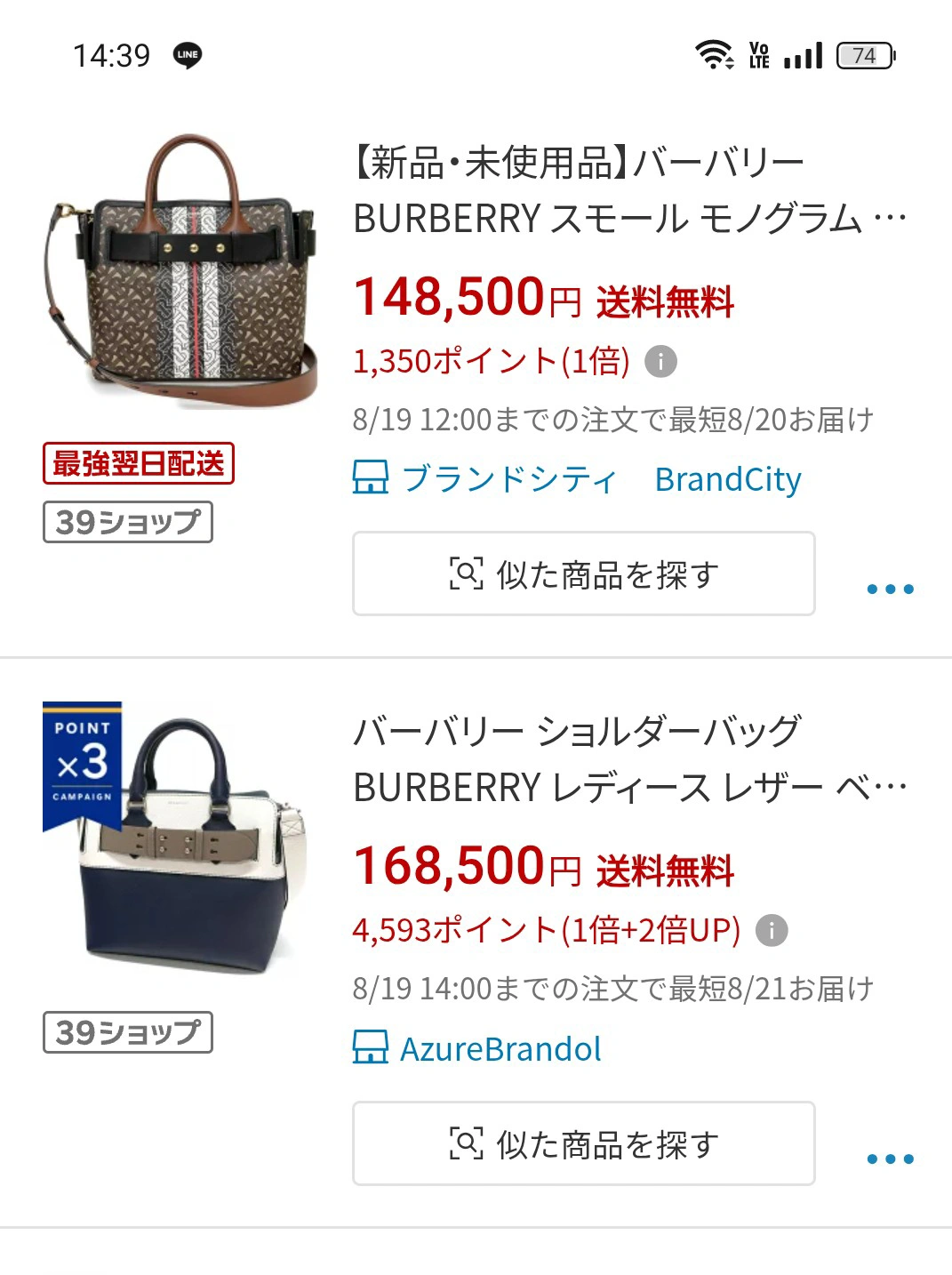Show point details for 4,593ポイント info icon
The height and width of the screenshot is (1275, 952).
pos(772,931)
